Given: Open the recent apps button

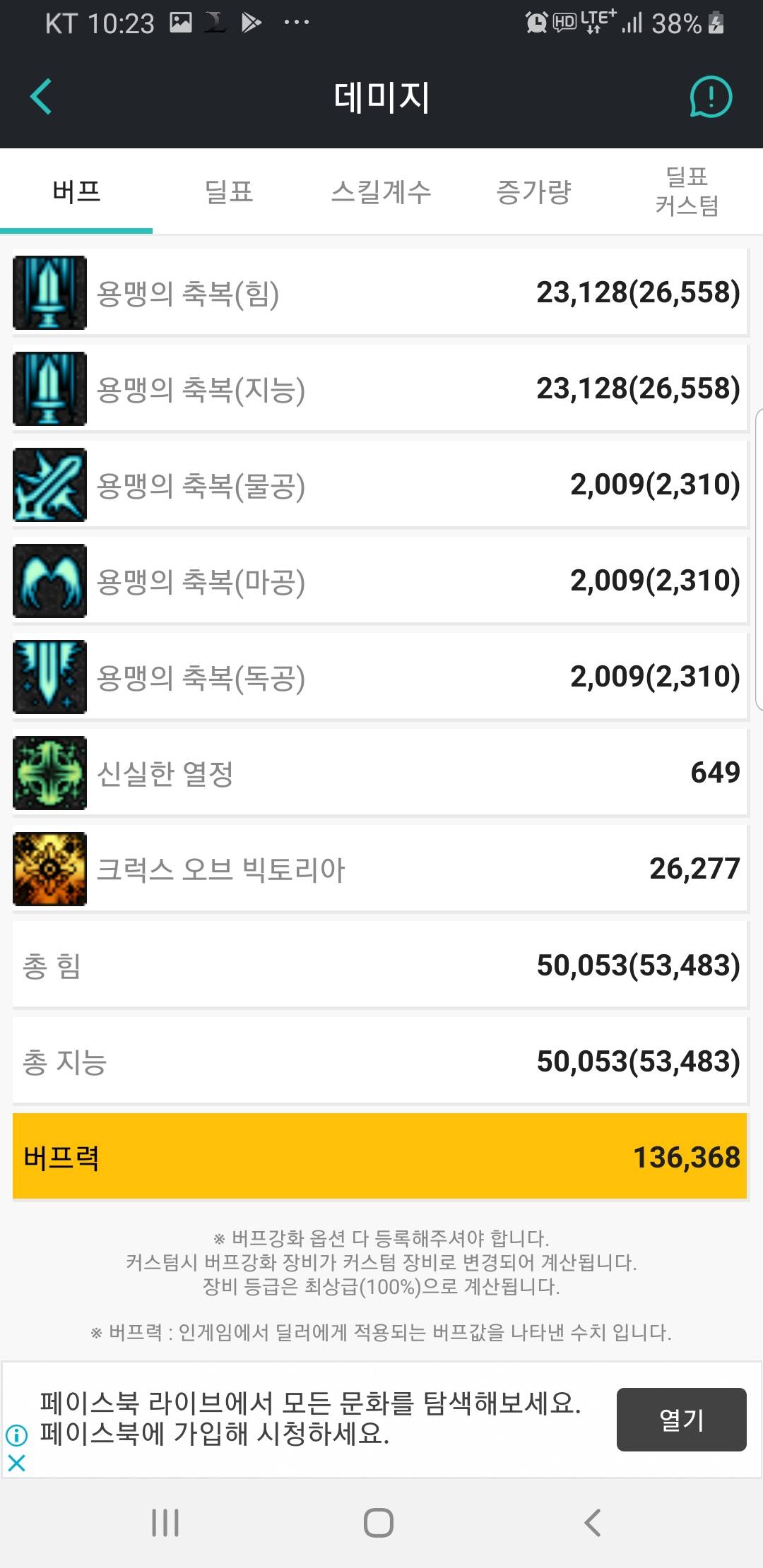Looking at the screenshot, I should 165,1523.
